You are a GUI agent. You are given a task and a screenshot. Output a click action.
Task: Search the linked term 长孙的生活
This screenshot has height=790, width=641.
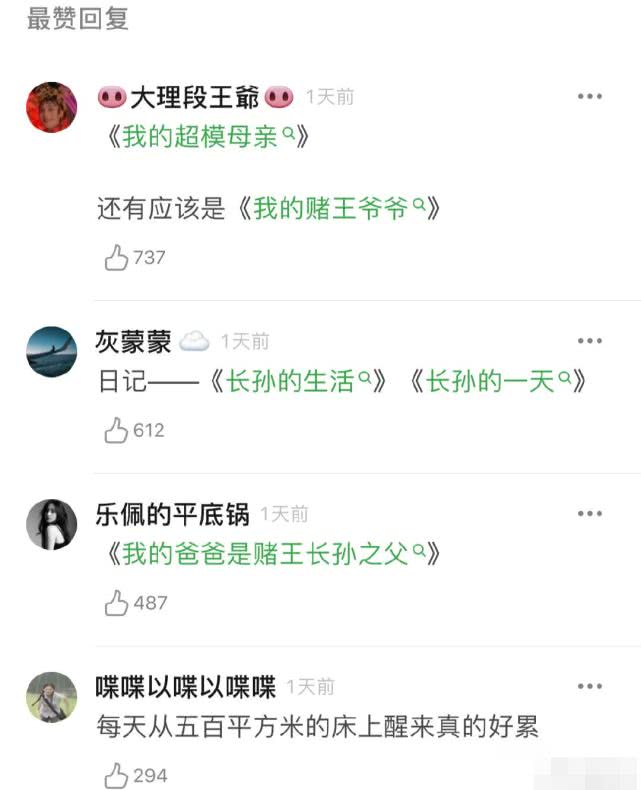(298, 382)
